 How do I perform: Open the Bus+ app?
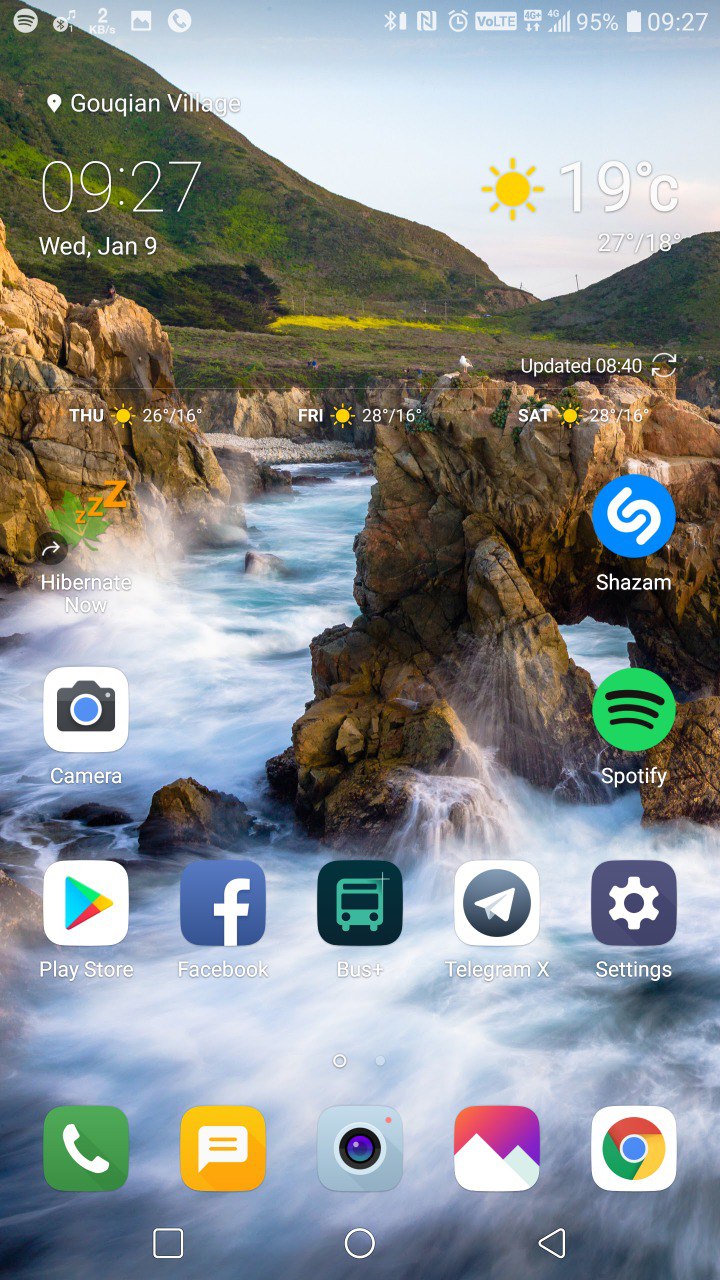pyautogui.click(x=360, y=903)
